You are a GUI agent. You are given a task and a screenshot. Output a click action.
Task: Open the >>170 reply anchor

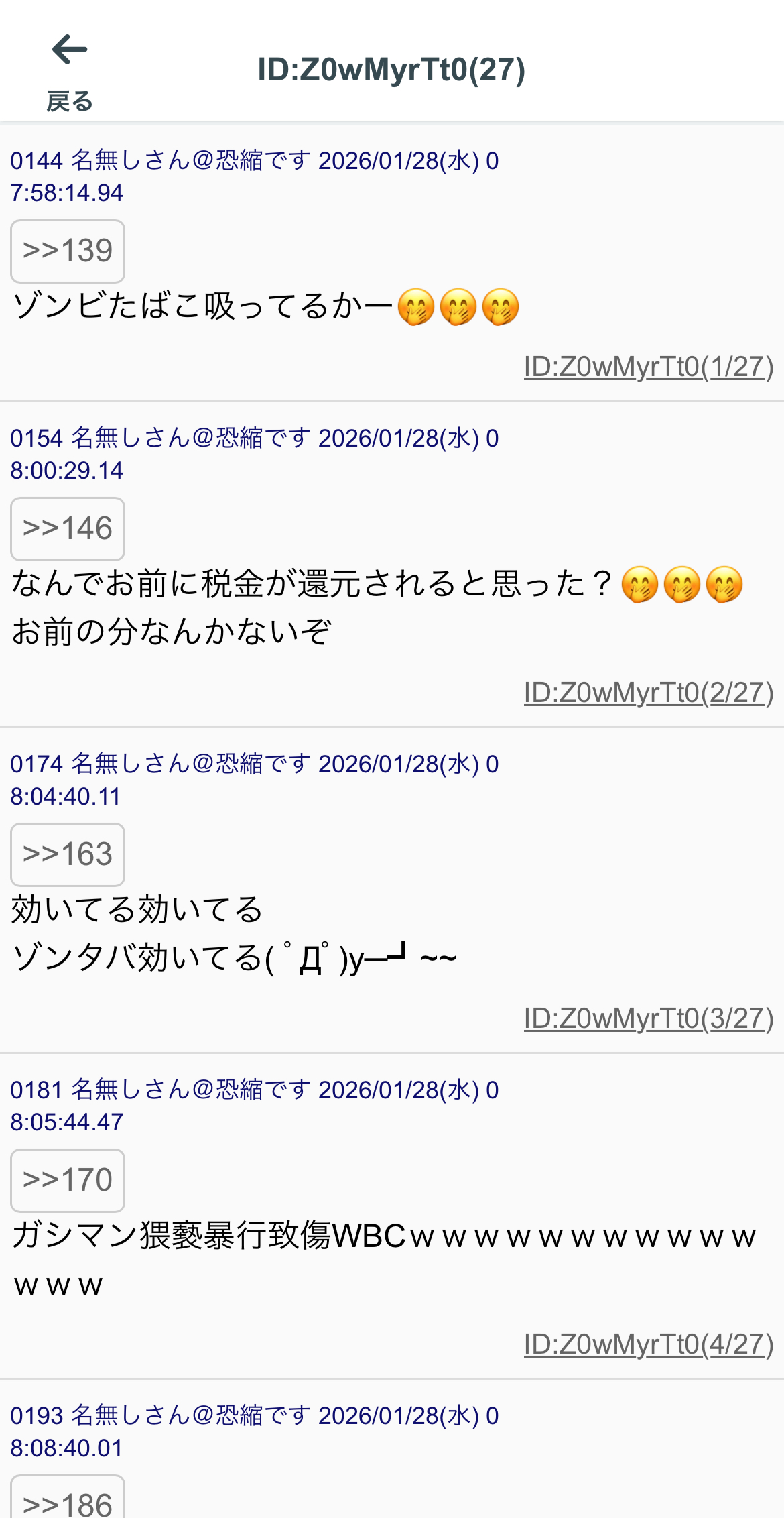pos(68,1181)
